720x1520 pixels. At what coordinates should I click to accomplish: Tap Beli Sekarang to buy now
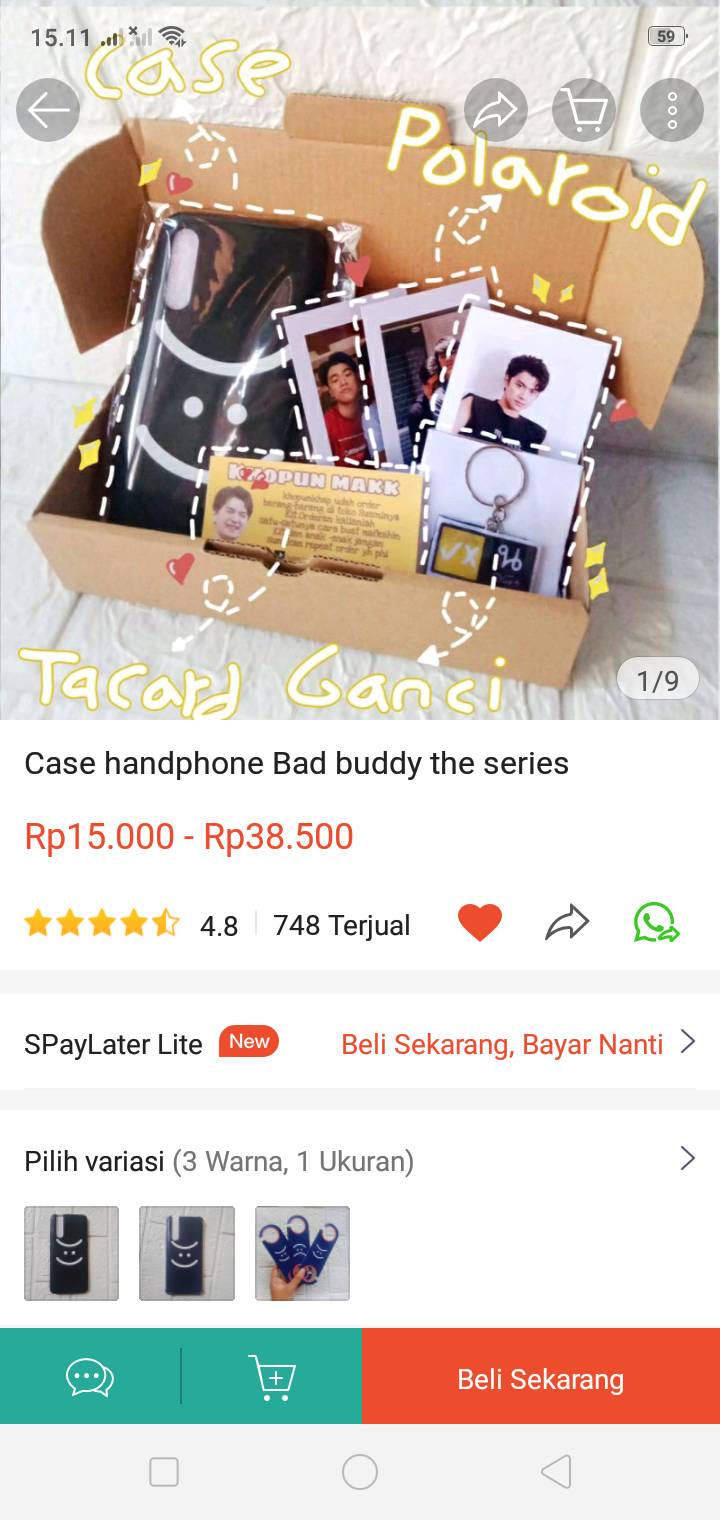coord(541,1377)
